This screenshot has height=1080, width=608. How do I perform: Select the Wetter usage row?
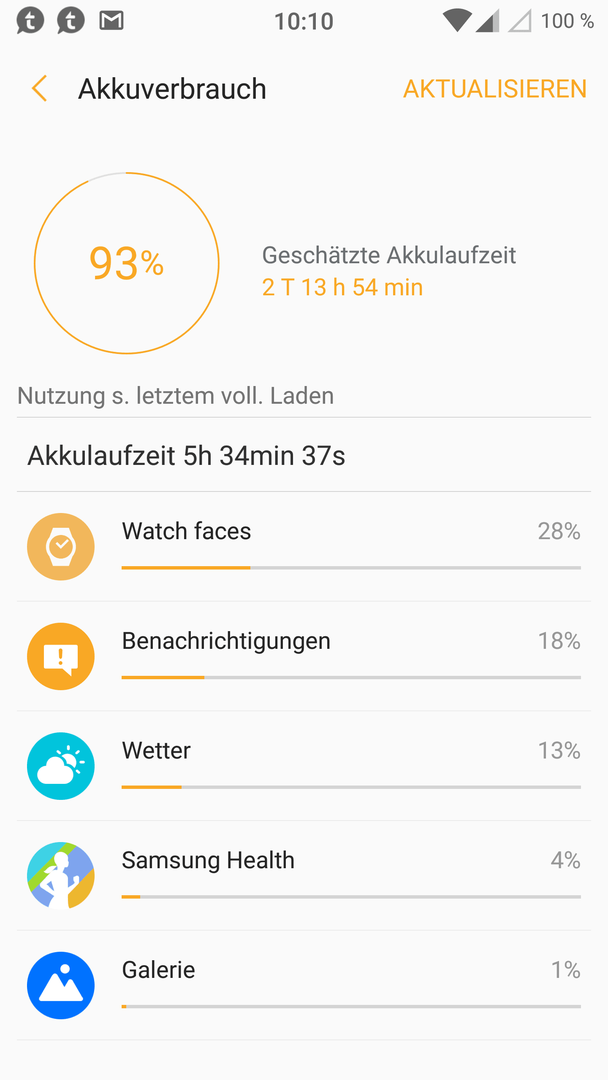coord(304,766)
